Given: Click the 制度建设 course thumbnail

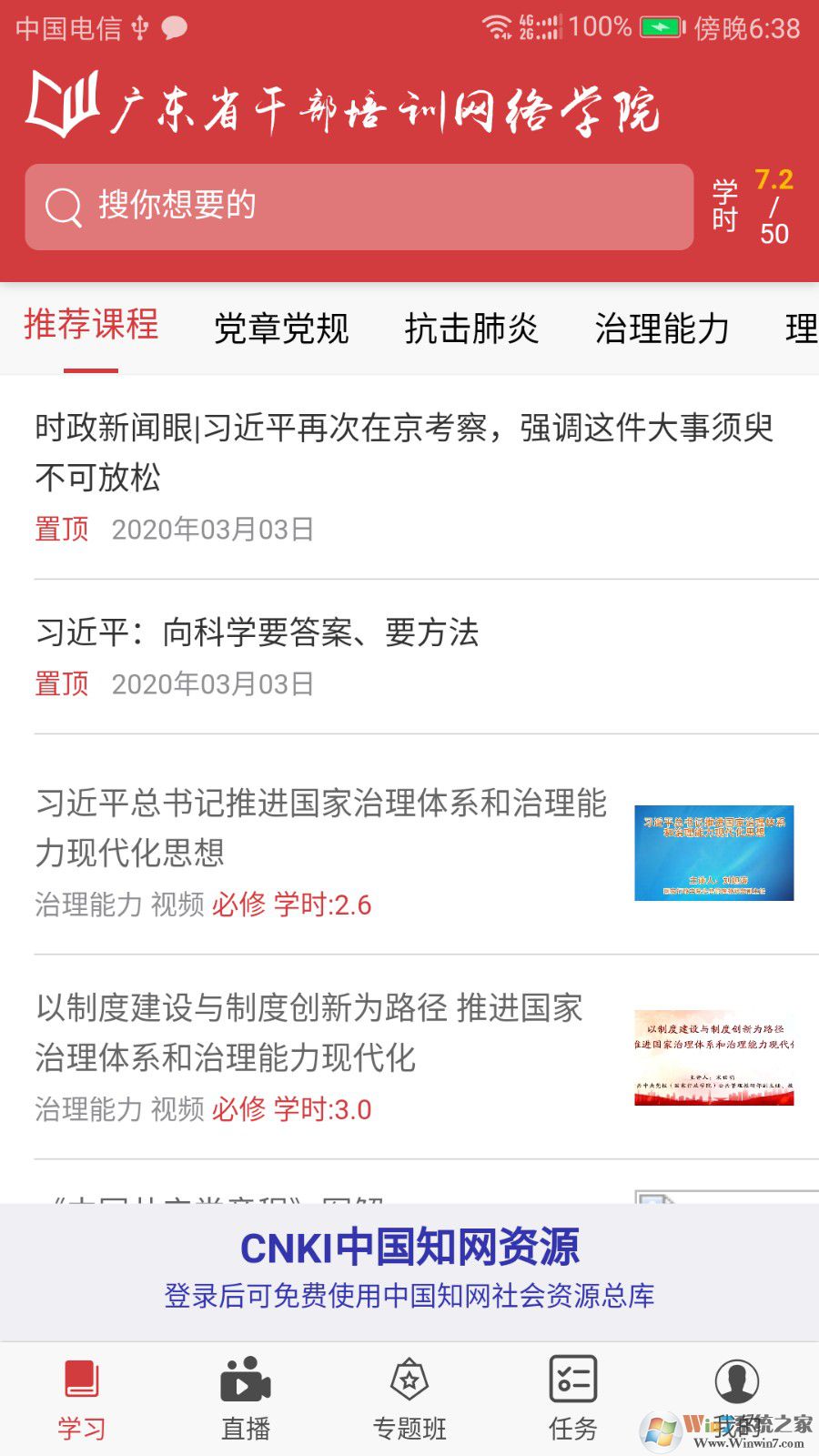Looking at the screenshot, I should click(x=714, y=1057).
